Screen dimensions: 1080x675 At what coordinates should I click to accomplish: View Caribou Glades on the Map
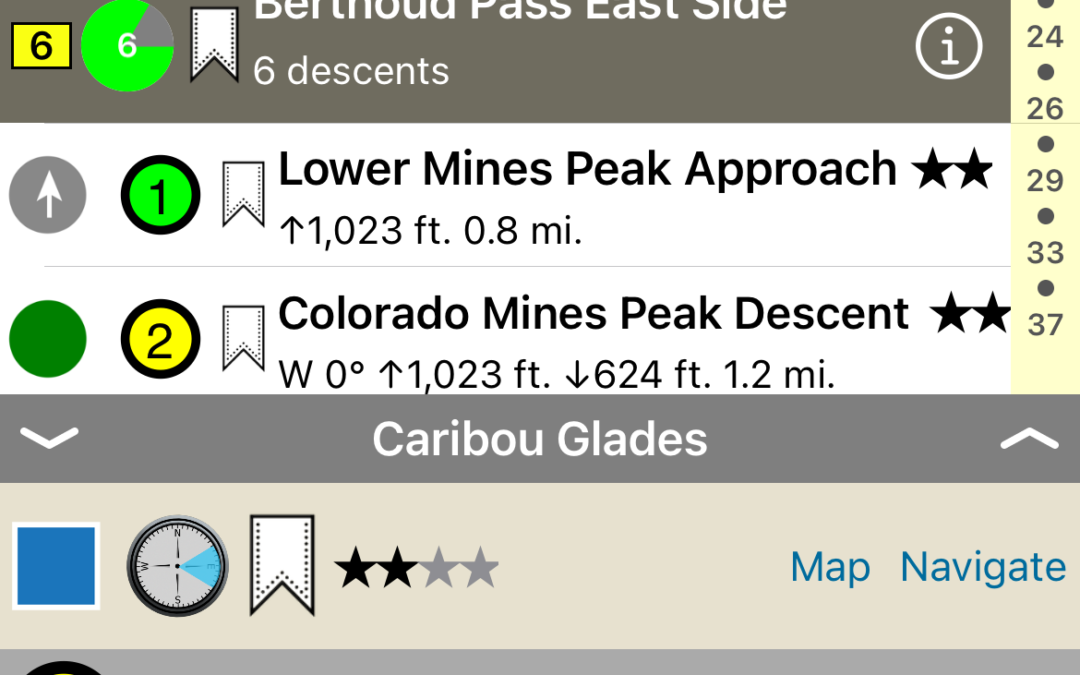[830, 567]
